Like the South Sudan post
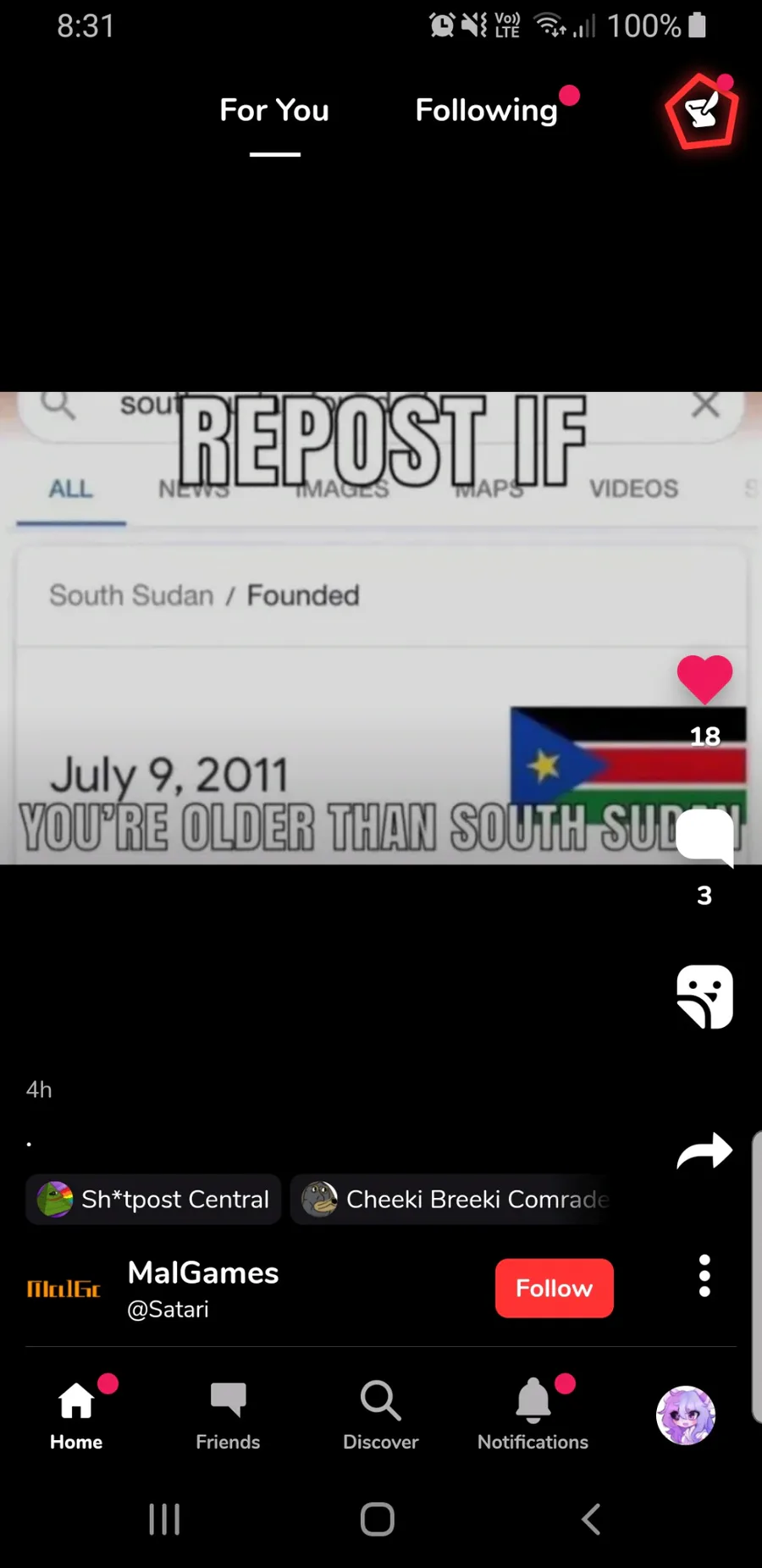The image size is (762, 1568). pyautogui.click(x=704, y=679)
